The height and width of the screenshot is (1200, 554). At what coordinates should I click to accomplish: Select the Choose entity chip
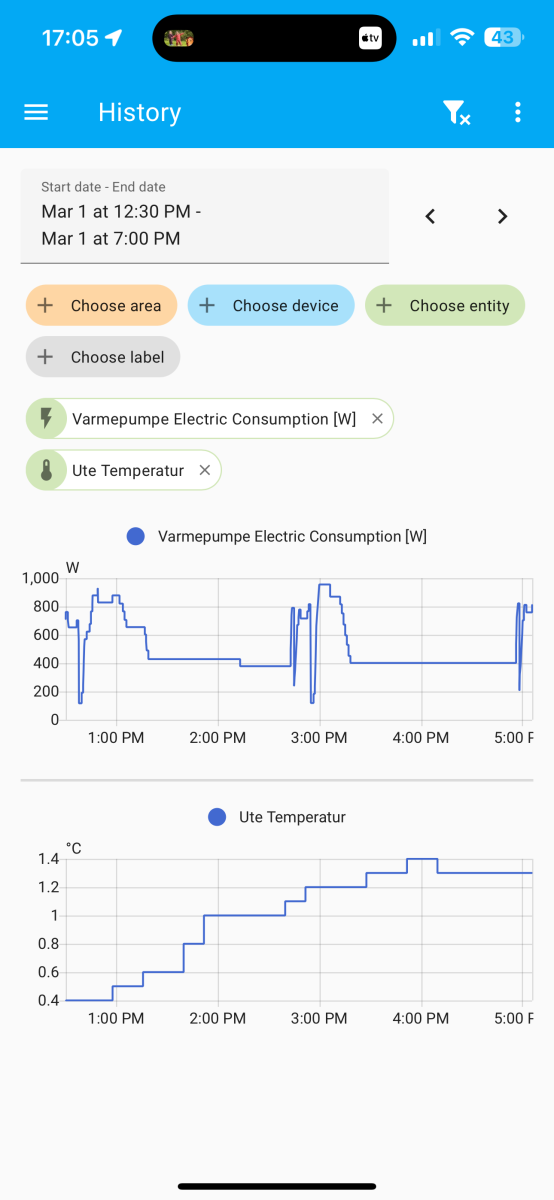click(x=445, y=306)
